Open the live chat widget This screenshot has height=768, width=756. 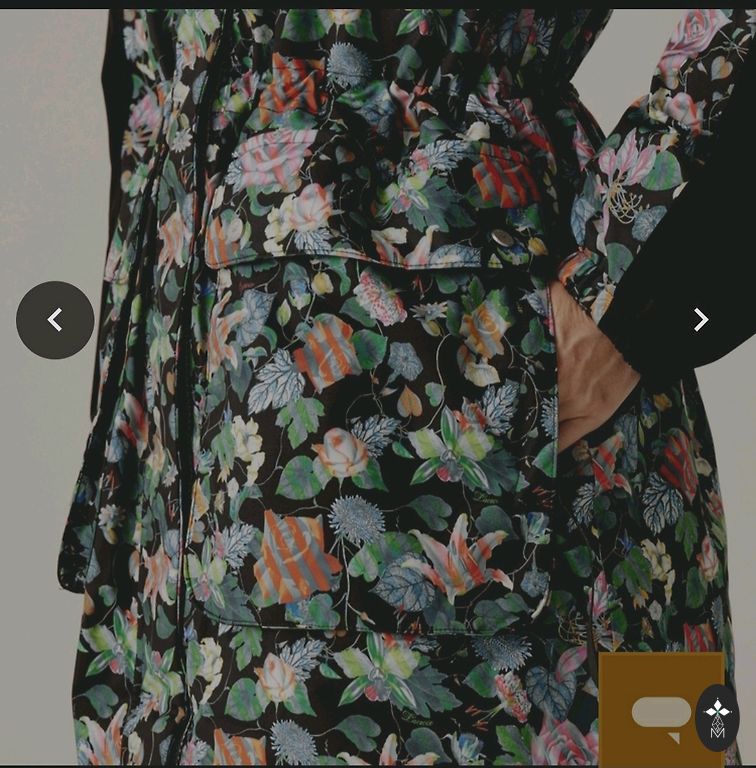pyautogui.click(x=661, y=712)
